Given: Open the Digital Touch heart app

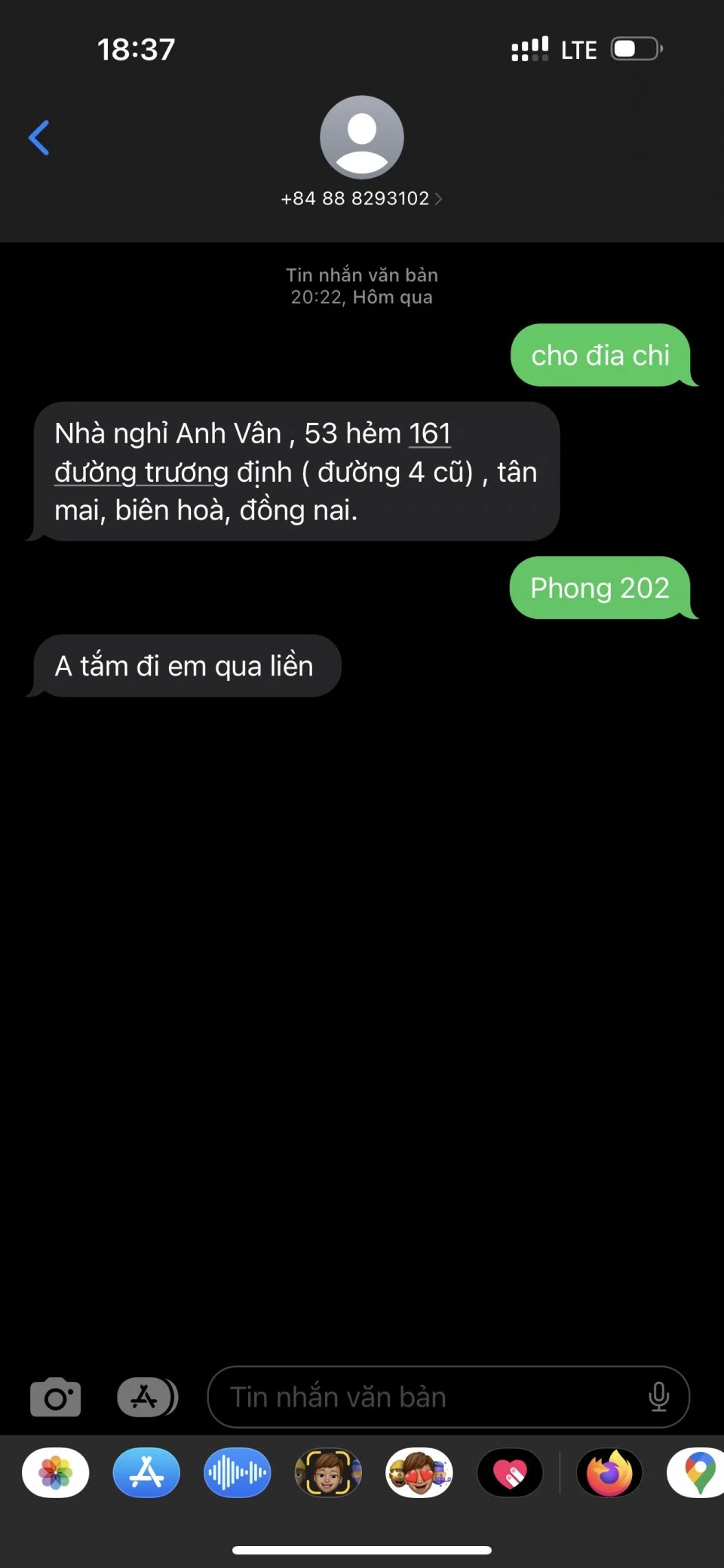Looking at the screenshot, I should [510, 1473].
